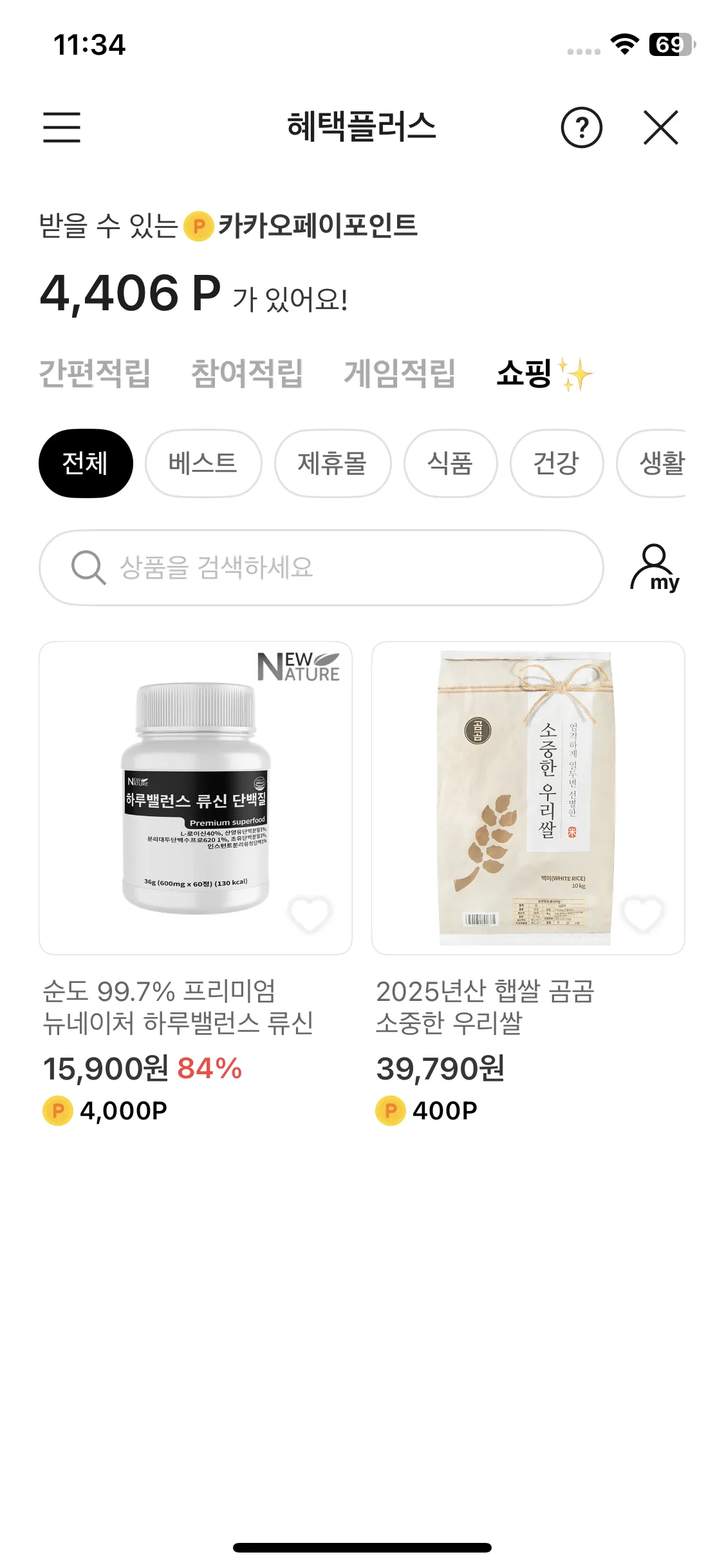Switch to the 게임적립 tab
Screen dimensions: 724x1568
pos(400,374)
